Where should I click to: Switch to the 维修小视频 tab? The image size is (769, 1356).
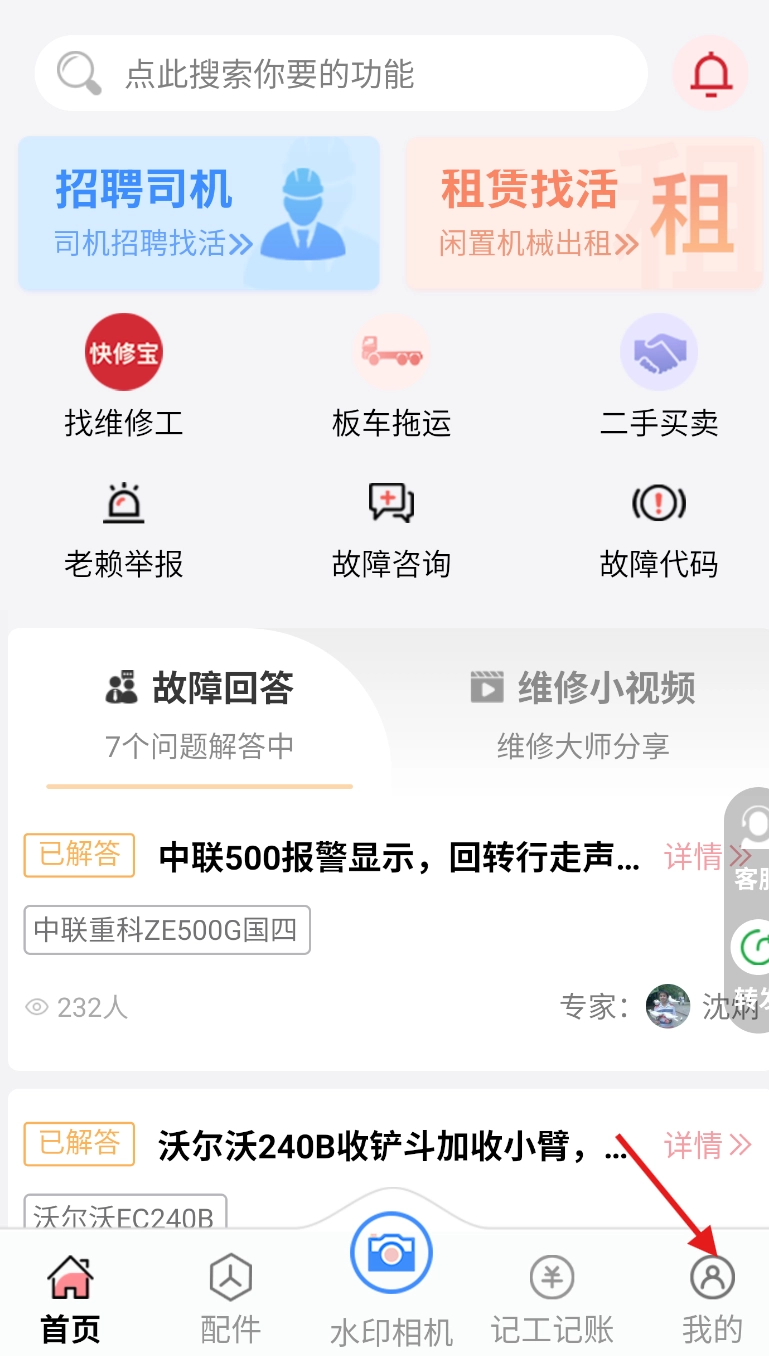point(583,712)
